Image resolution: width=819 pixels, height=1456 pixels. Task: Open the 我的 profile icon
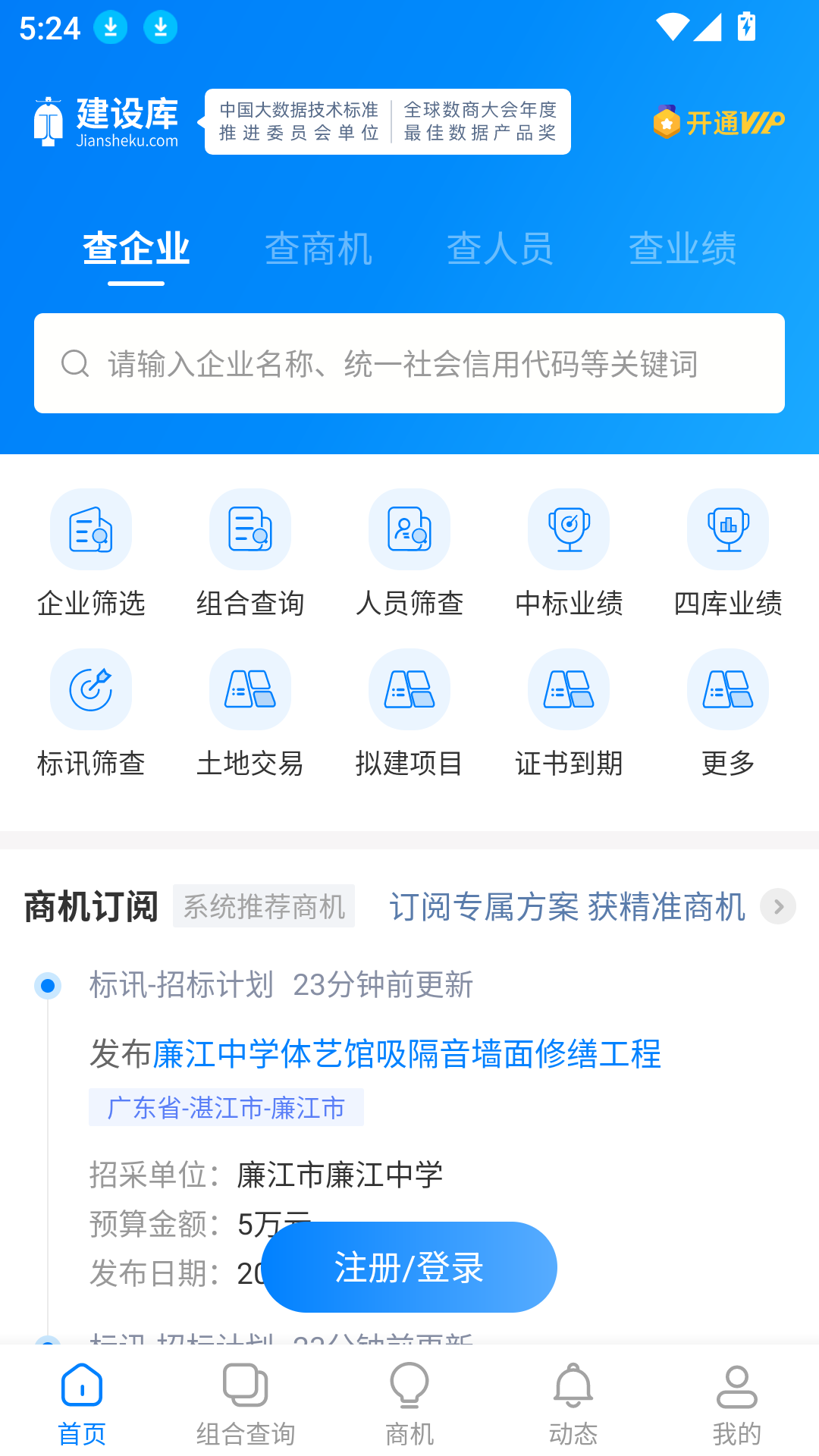pos(736,1384)
